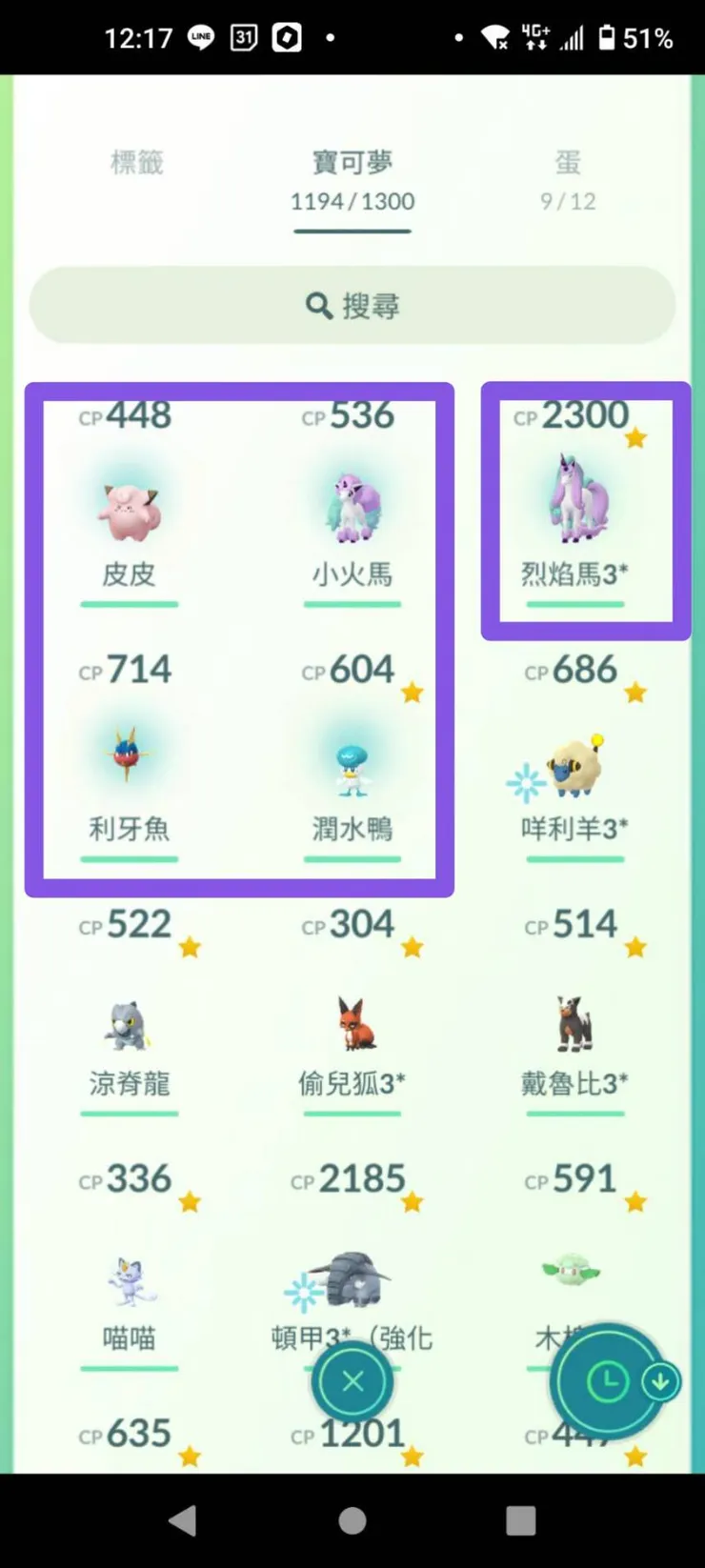Tap the 搜尋 search field
Image resolution: width=705 pixels, height=1568 pixels.
[352, 305]
